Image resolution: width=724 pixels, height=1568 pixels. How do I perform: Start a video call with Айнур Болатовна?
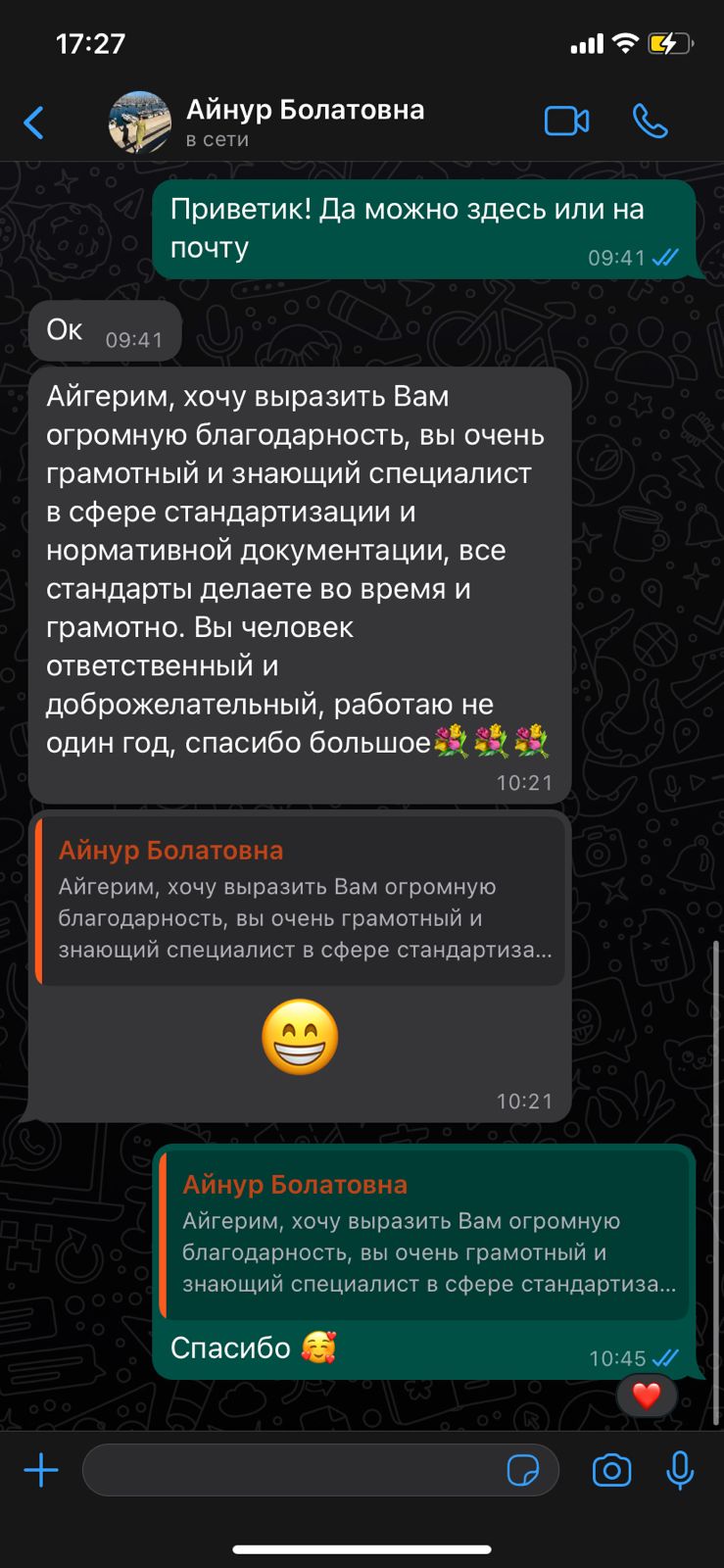click(x=566, y=122)
